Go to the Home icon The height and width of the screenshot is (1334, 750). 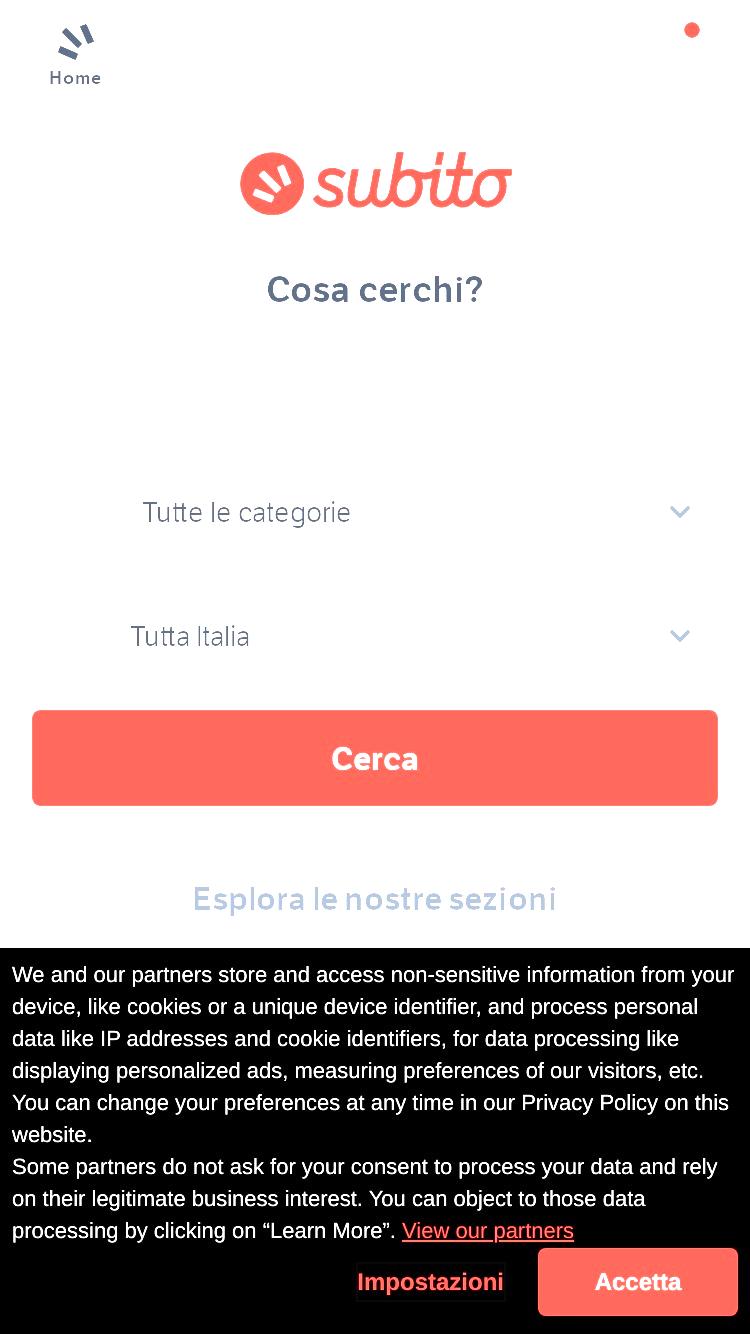[75, 55]
